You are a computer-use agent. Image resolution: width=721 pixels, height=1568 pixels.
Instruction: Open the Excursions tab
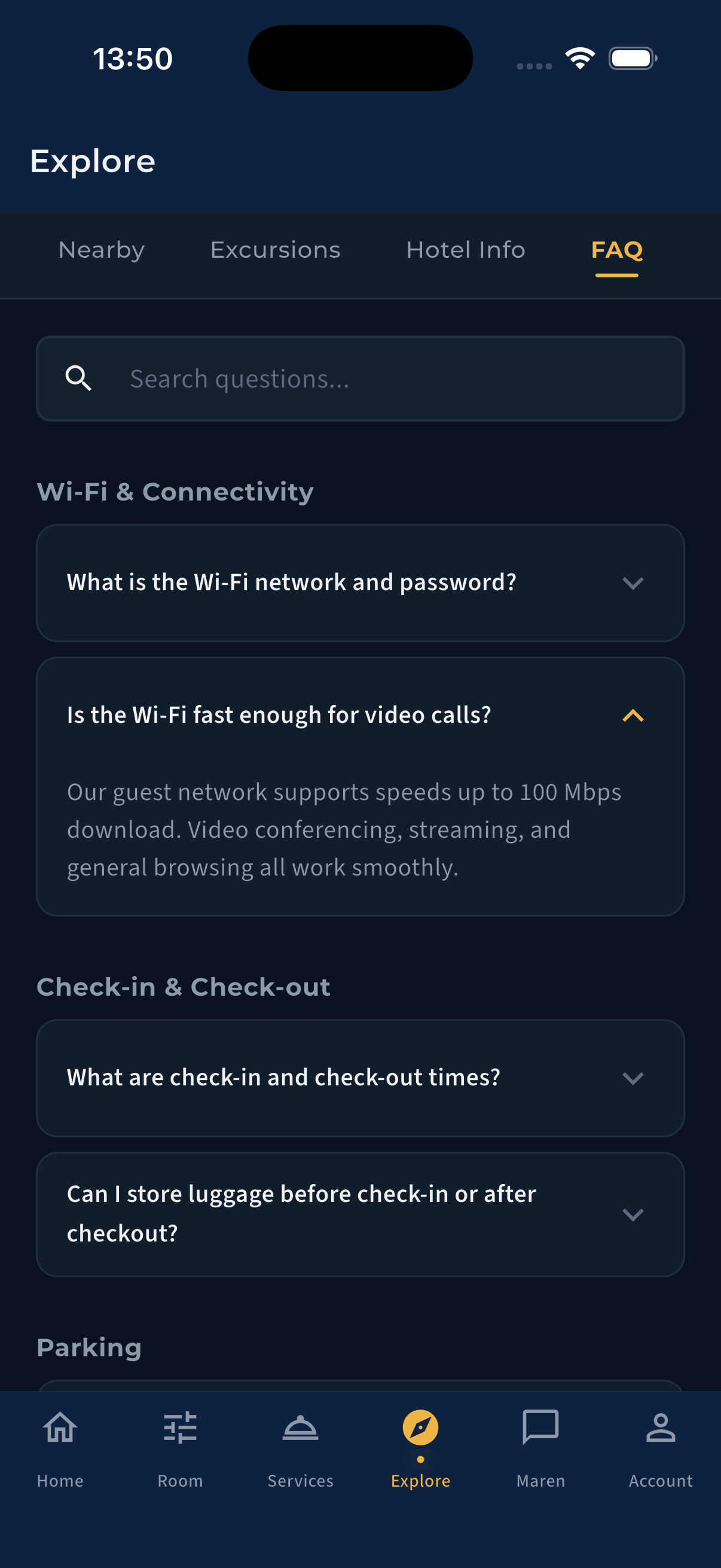tap(275, 249)
